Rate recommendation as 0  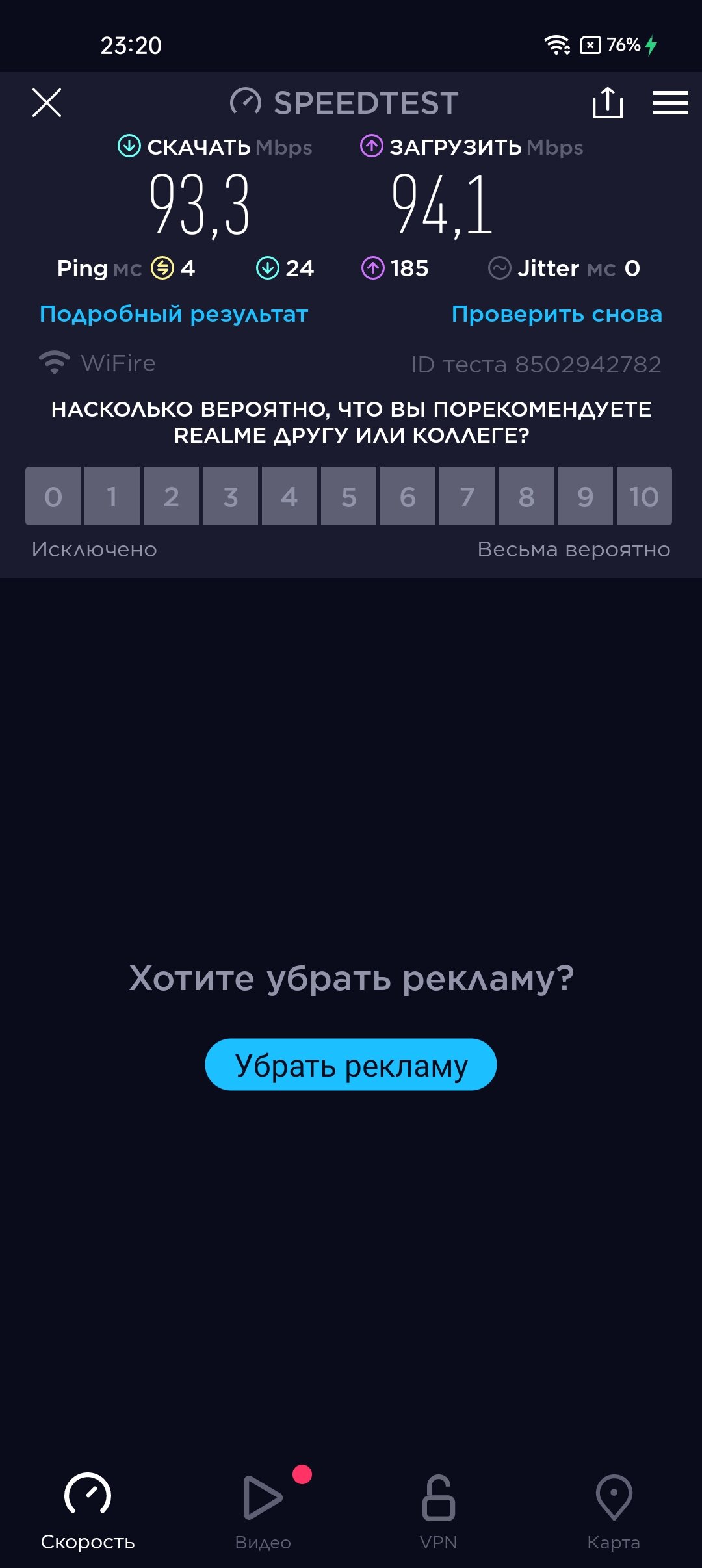coord(53,496)
